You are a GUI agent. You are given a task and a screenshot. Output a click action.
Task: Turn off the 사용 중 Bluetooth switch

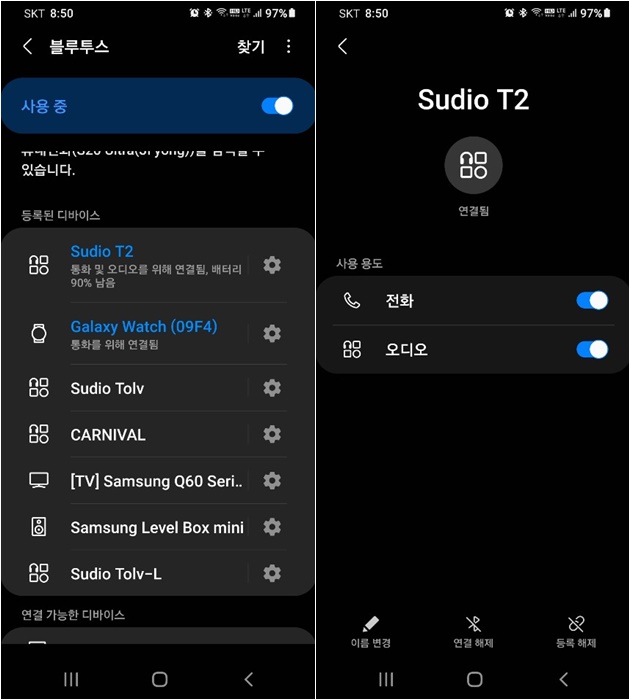277,106
